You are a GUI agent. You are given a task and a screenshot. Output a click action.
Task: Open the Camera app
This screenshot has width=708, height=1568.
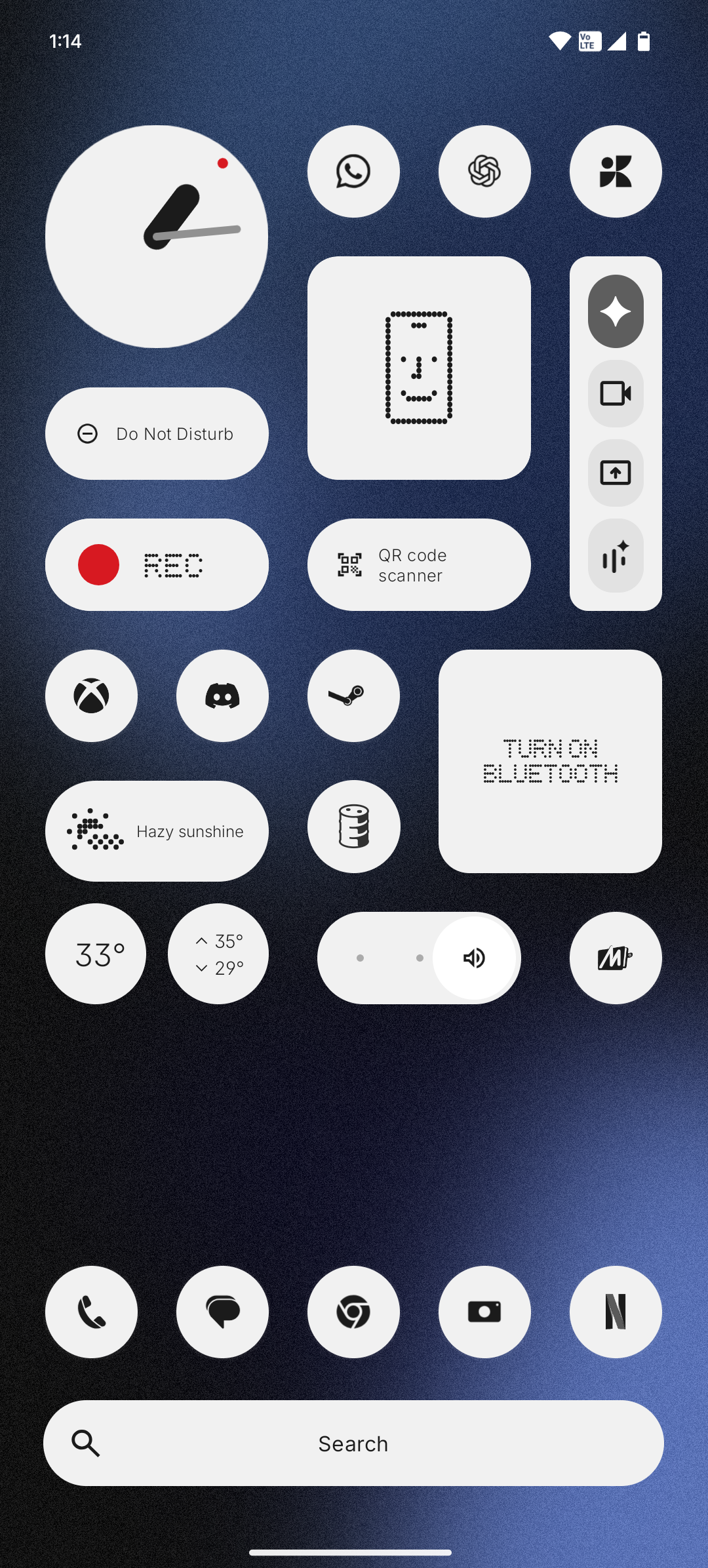(484, 1312)
